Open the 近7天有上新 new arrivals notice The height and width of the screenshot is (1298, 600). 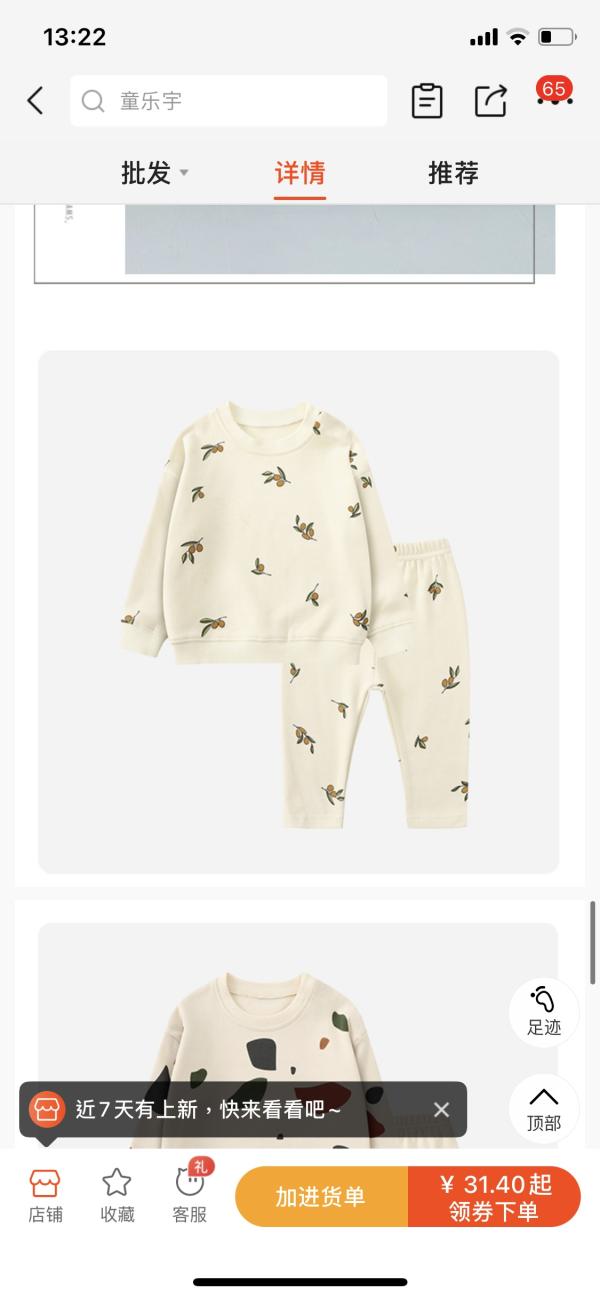pyautogui.click(x=210, y=1109)
